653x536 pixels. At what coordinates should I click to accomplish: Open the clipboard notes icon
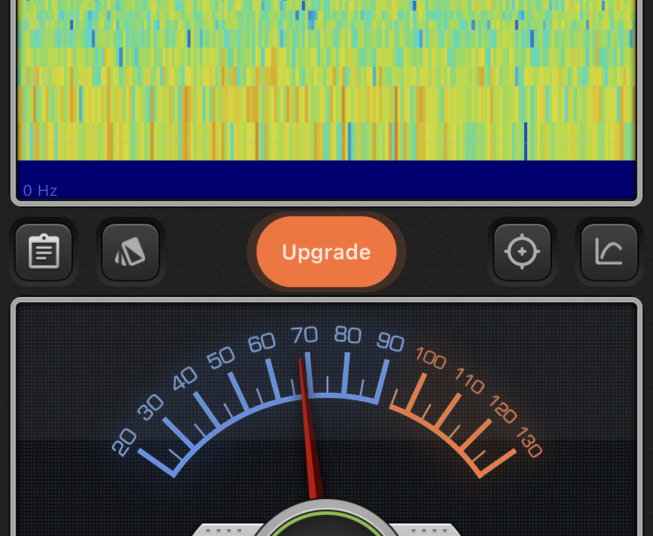tap(43, 252)
